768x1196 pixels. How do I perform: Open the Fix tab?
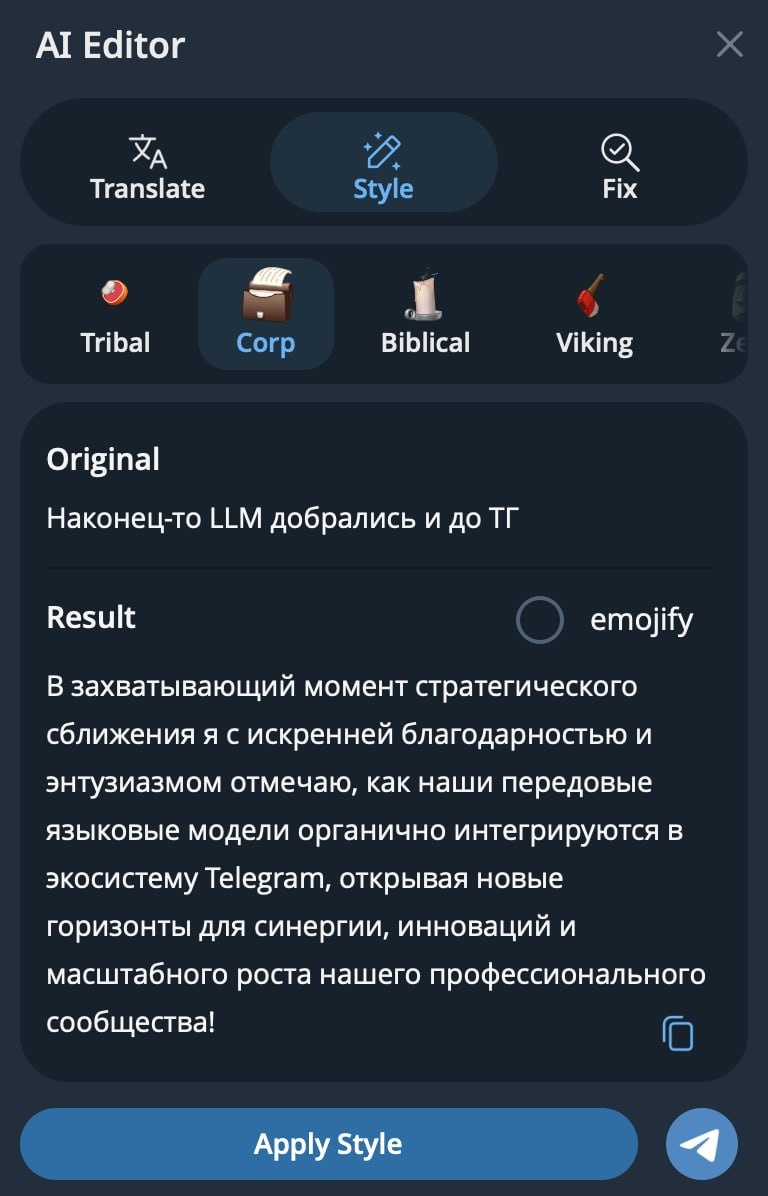click(619, 168)
